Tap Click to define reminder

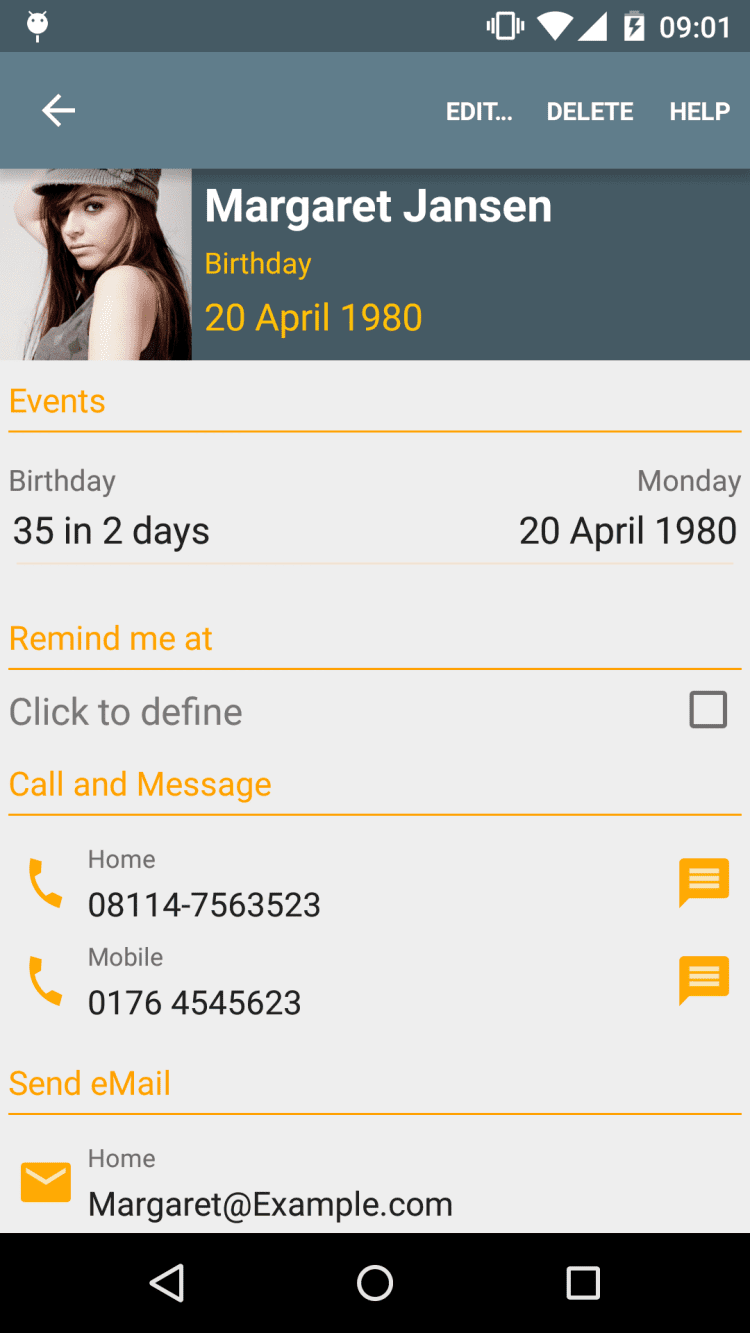(x=126, y=712)
